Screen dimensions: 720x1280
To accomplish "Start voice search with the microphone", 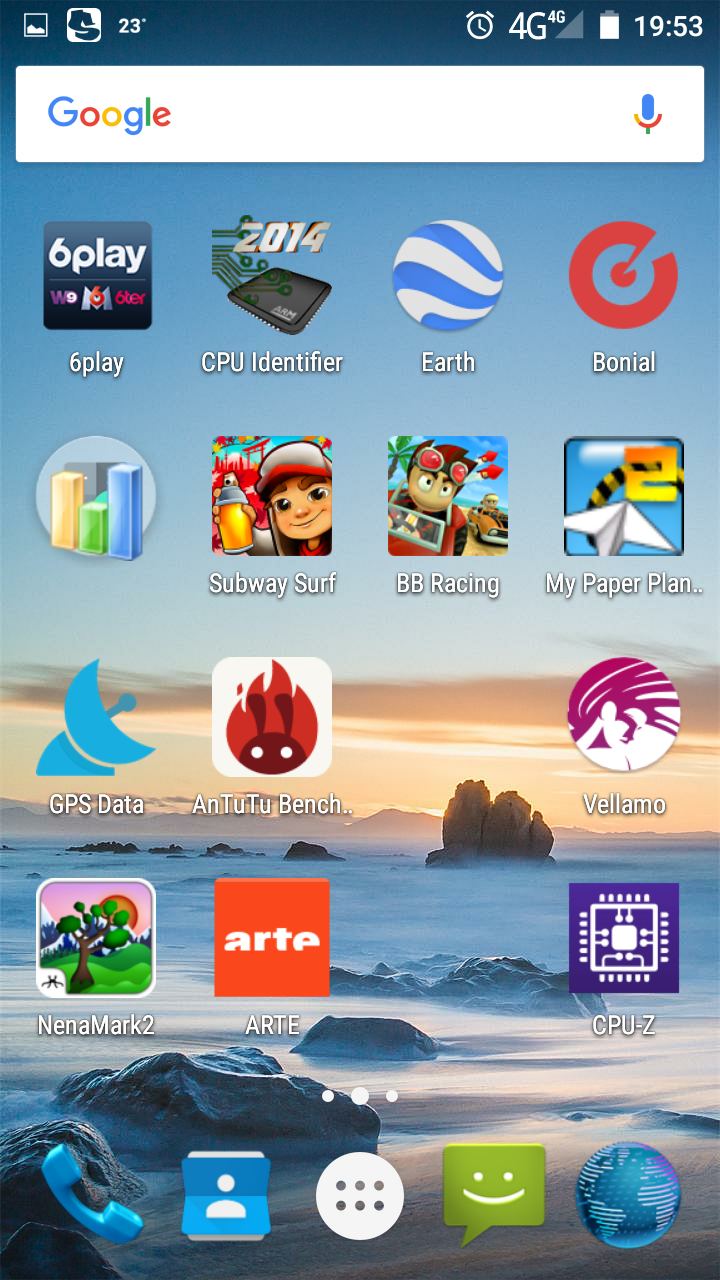I will point(647,114).
